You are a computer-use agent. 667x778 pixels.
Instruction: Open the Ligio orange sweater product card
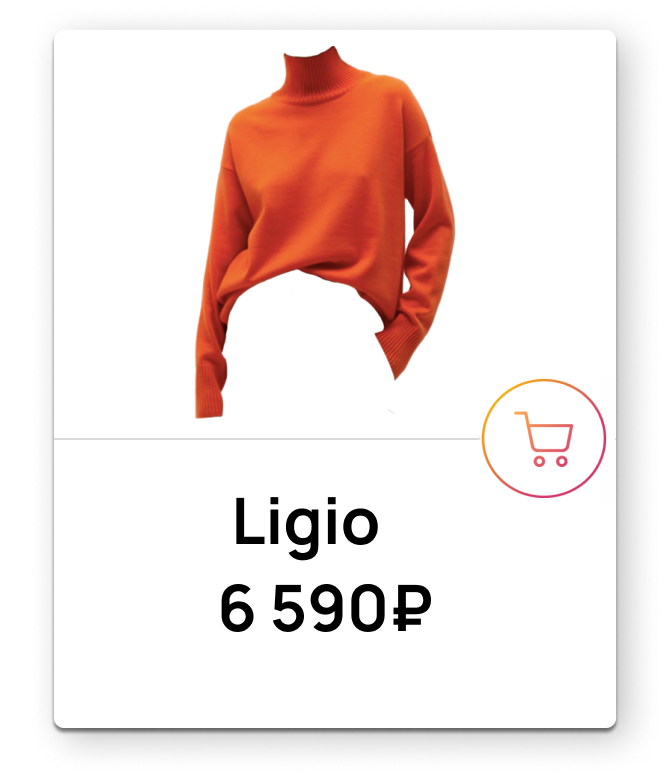point(325,230)
